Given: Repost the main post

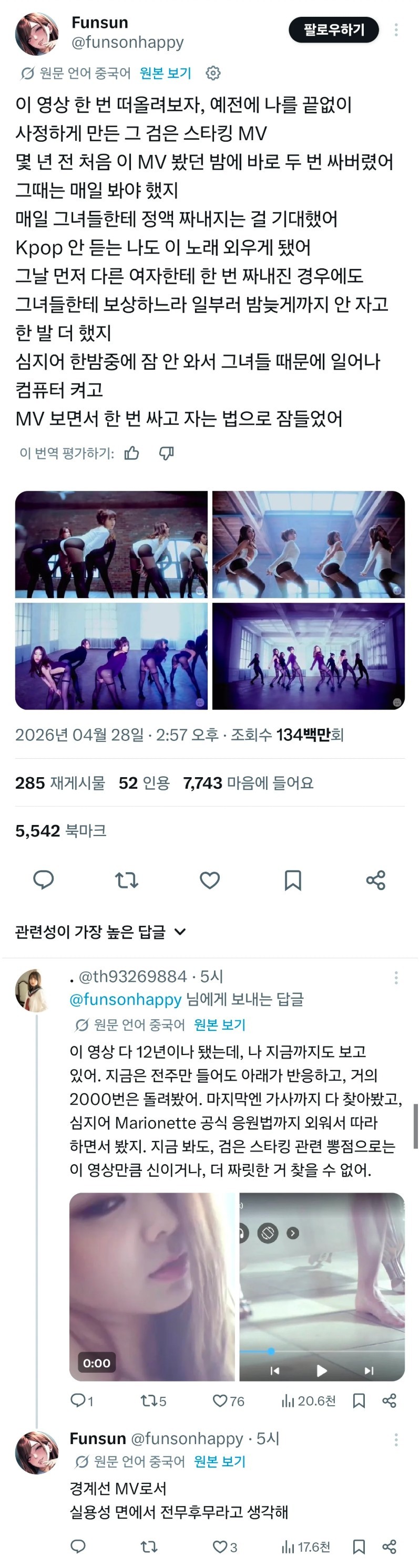Looking at the screenshot, I should pos(127,880).
